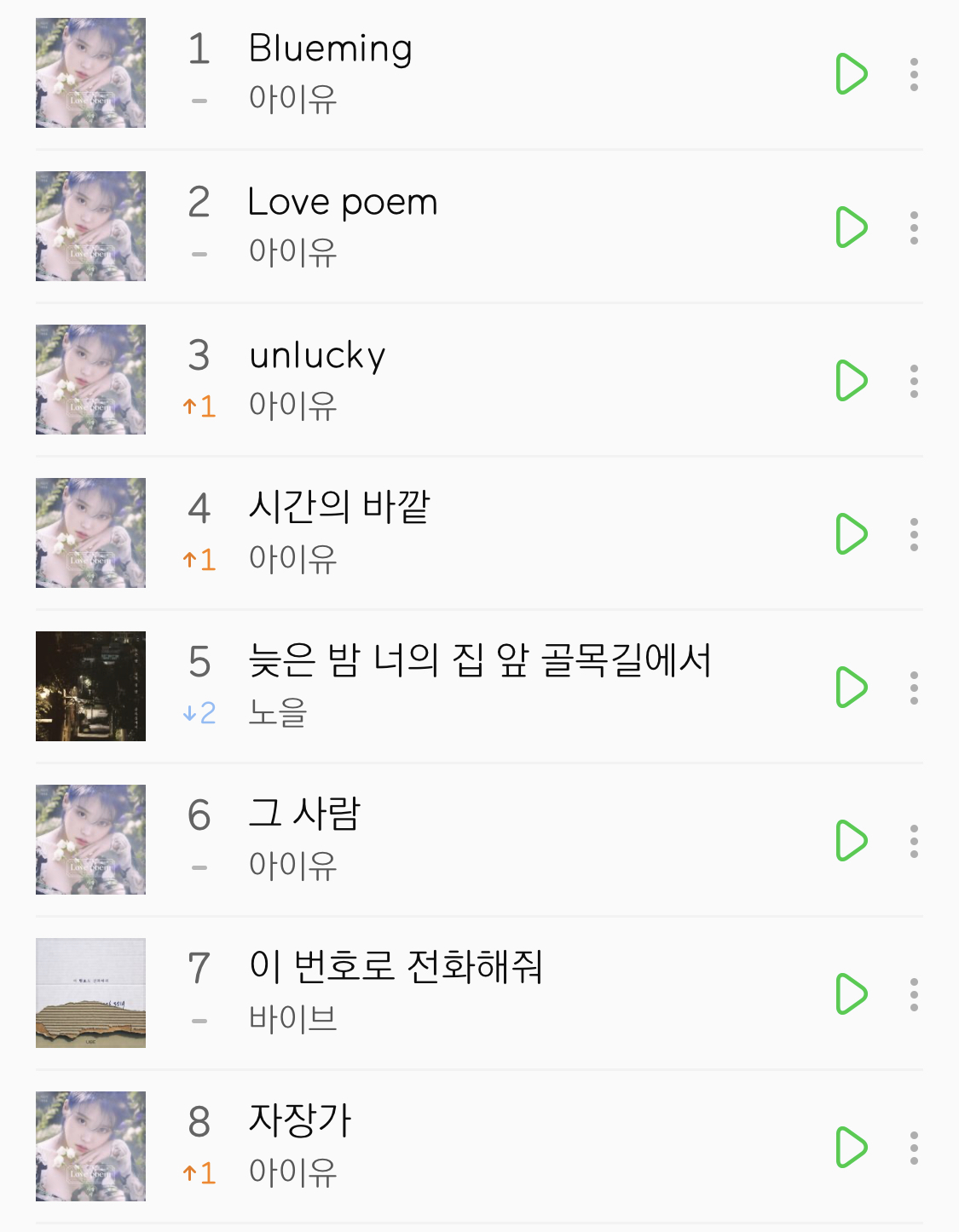Play the song 시간의 바깥
The image size is (959, 1232).
[851, 534]
